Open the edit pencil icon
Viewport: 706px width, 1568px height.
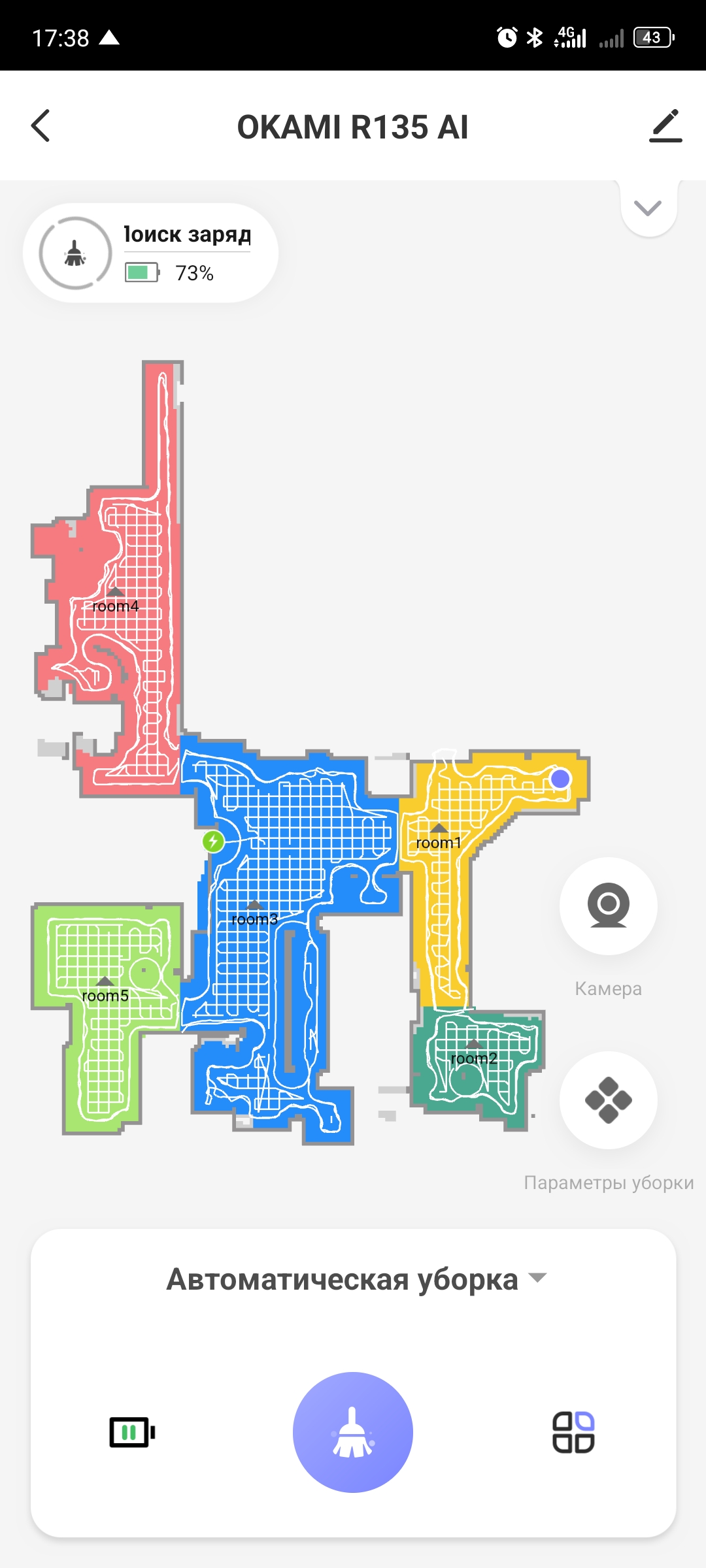(665, 126)
